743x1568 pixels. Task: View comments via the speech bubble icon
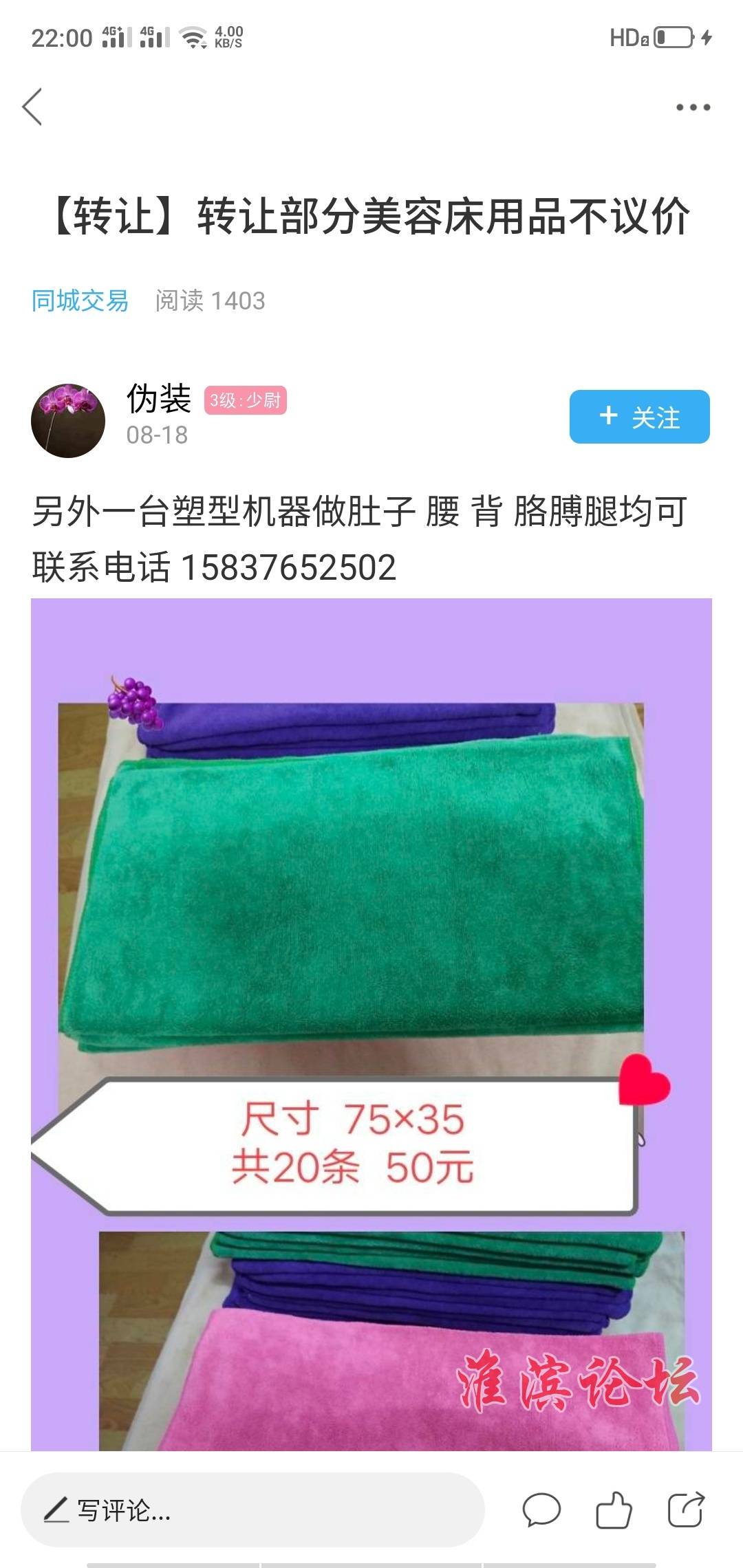coord(541,1510)
